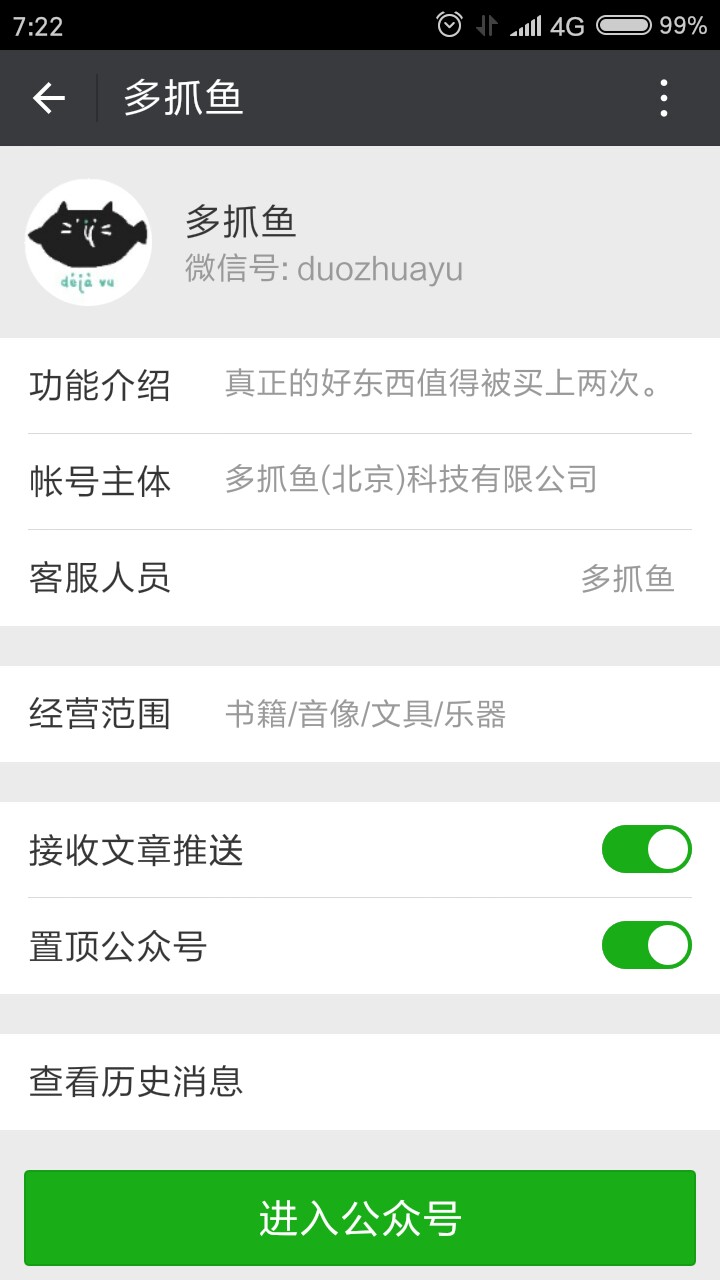Open 查看历史消息
Image resolution: width=720 pixels, height=1280 pixels.
[360, 1082]
